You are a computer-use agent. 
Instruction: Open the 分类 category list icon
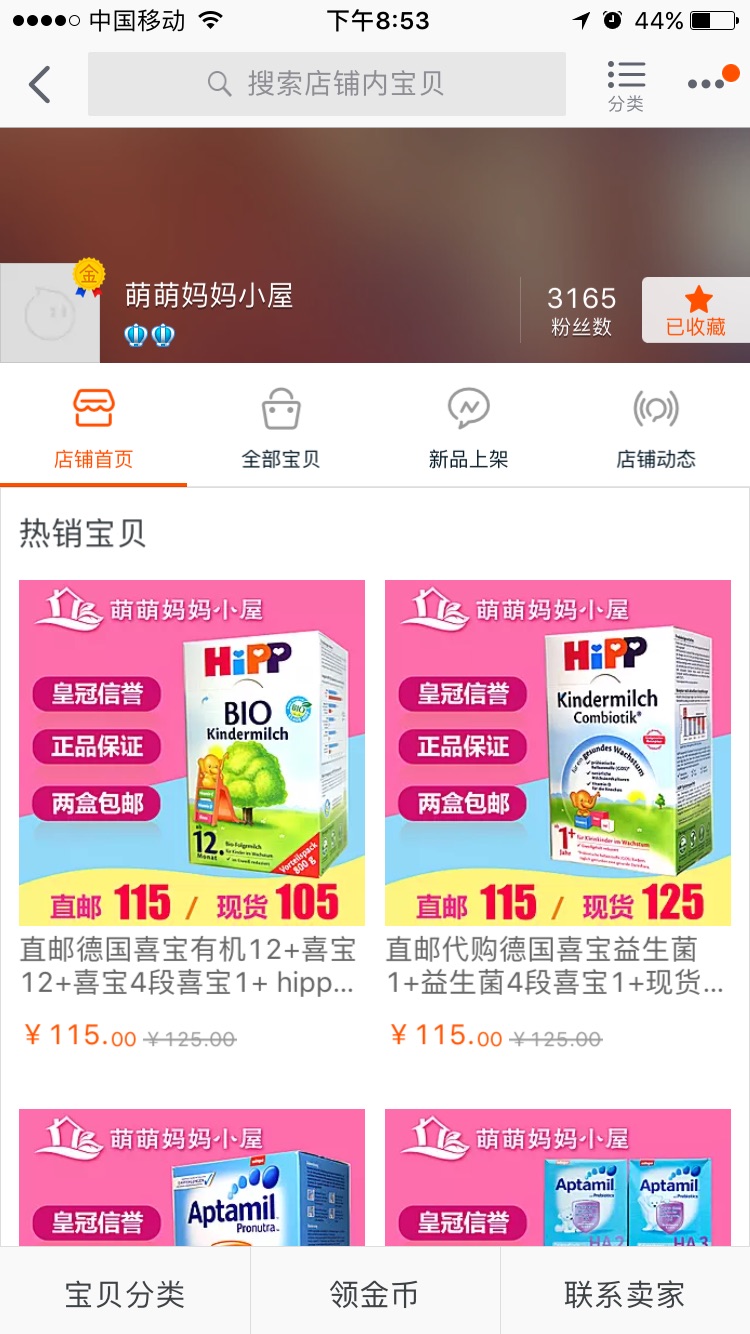pos(626,85)
